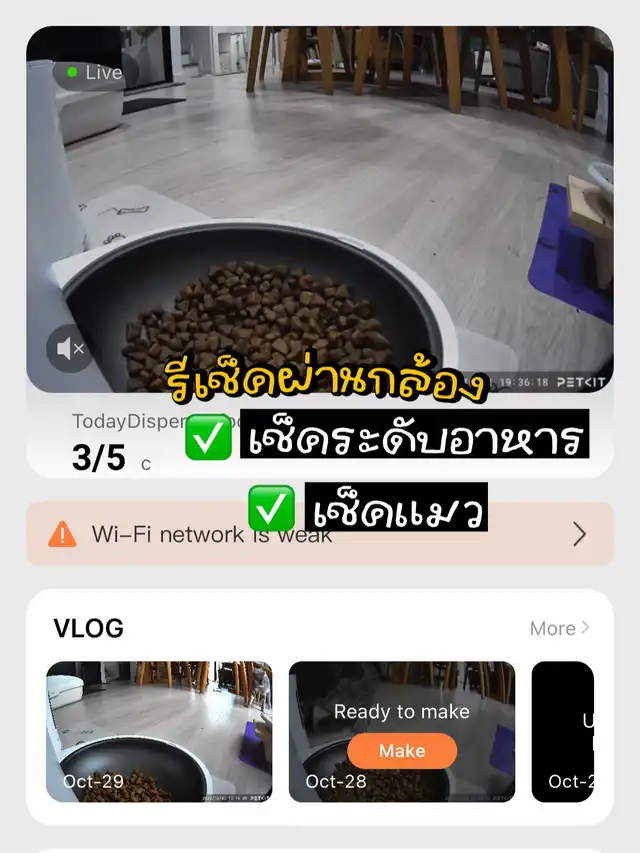This screenshot has width=640, height=853.
Task: Open the Oct-29 vlog video
Action: pyautogui.click(x=159, y=731)
